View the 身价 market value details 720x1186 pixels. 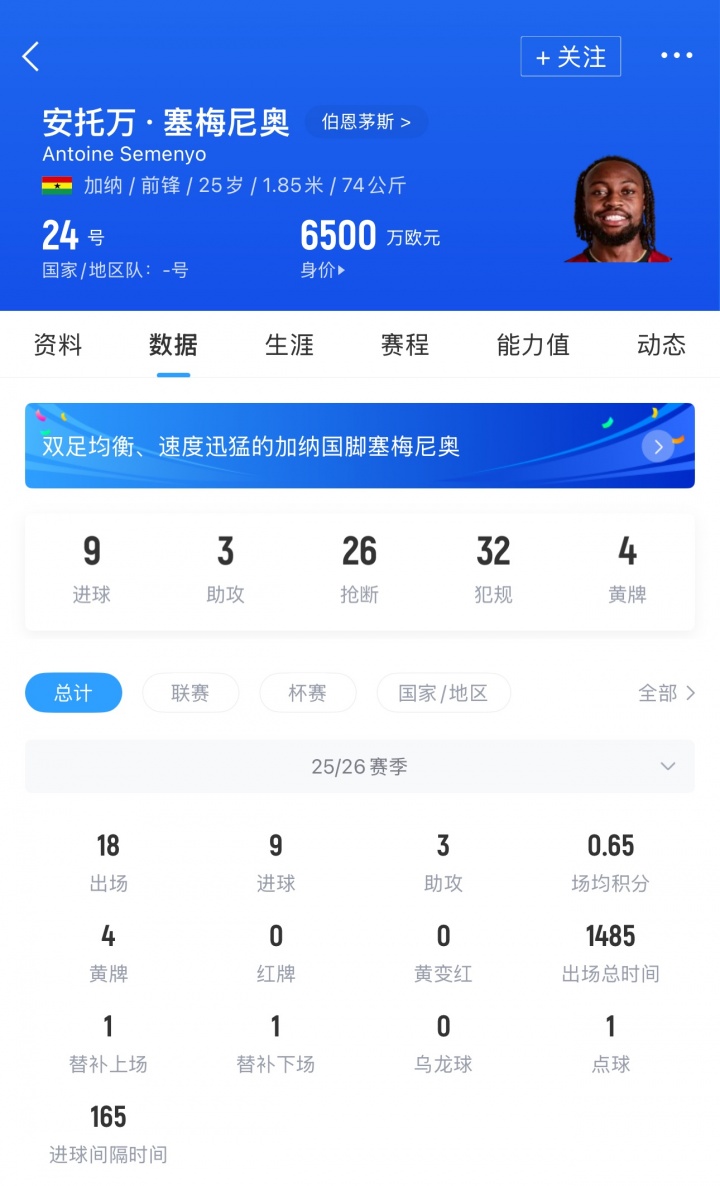(x=323, y=270)
